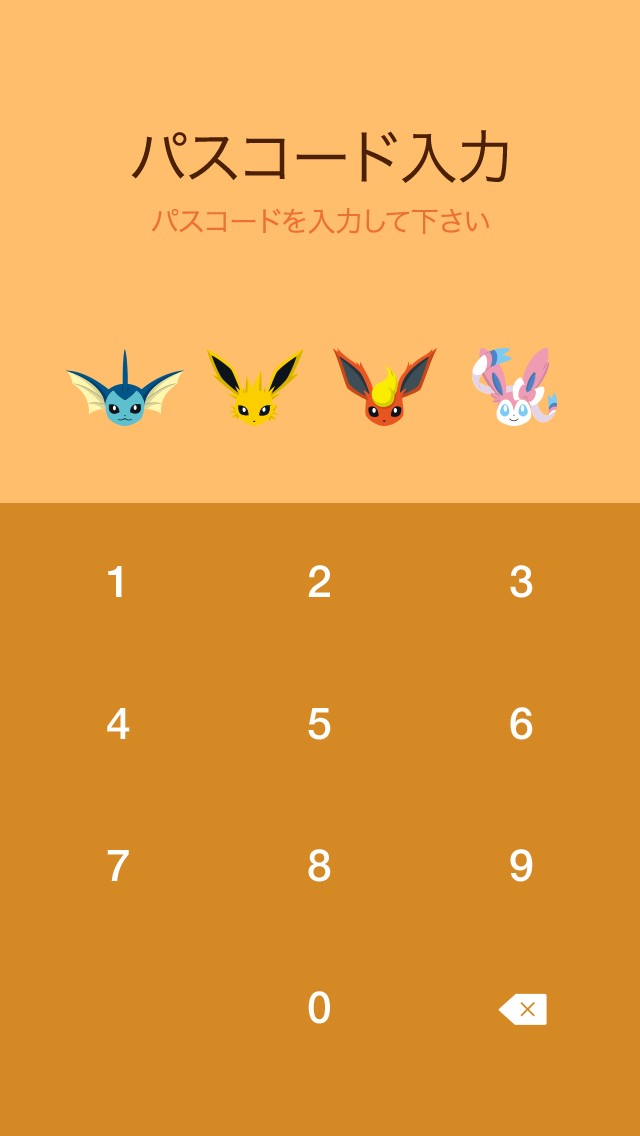Hit the 5 key
640x1136 pixels.
319,724
